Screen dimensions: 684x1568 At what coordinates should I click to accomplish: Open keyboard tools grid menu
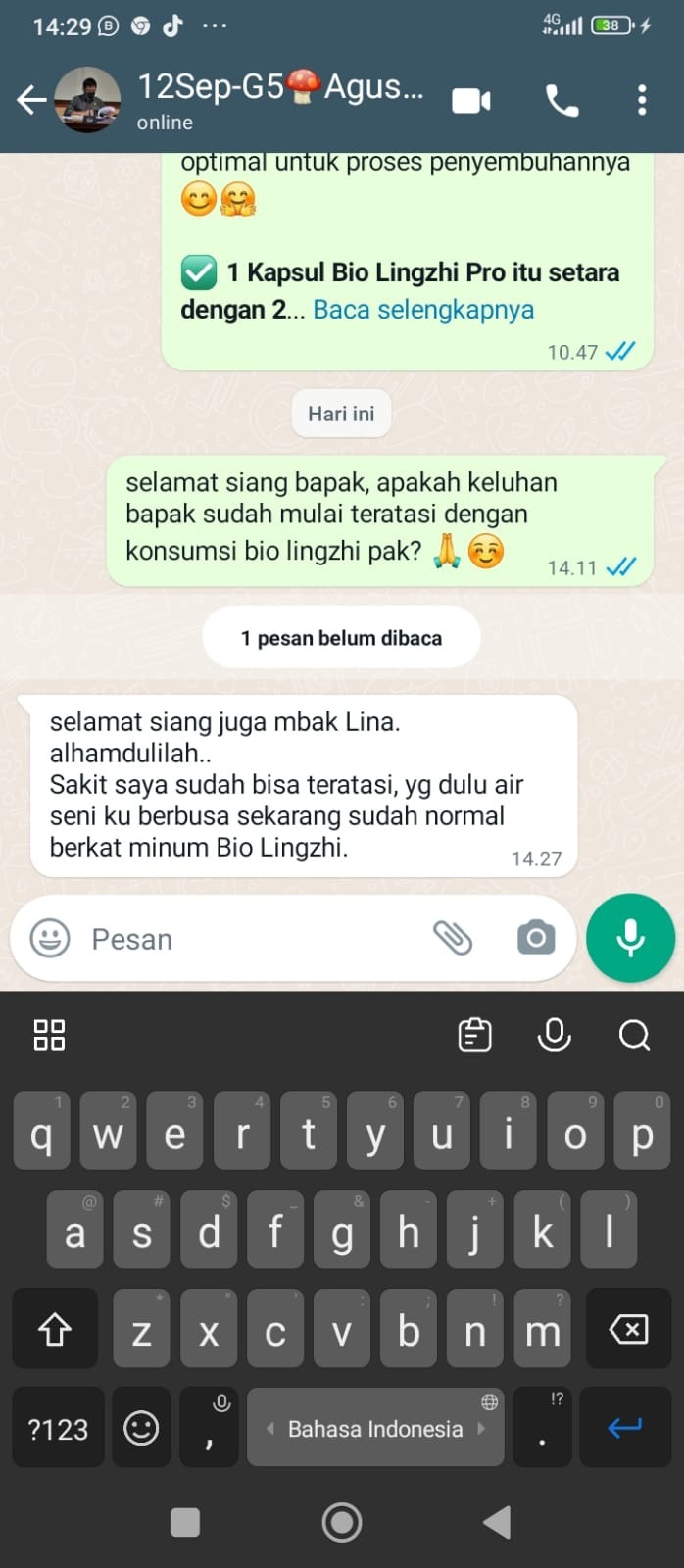(49, 1035)
